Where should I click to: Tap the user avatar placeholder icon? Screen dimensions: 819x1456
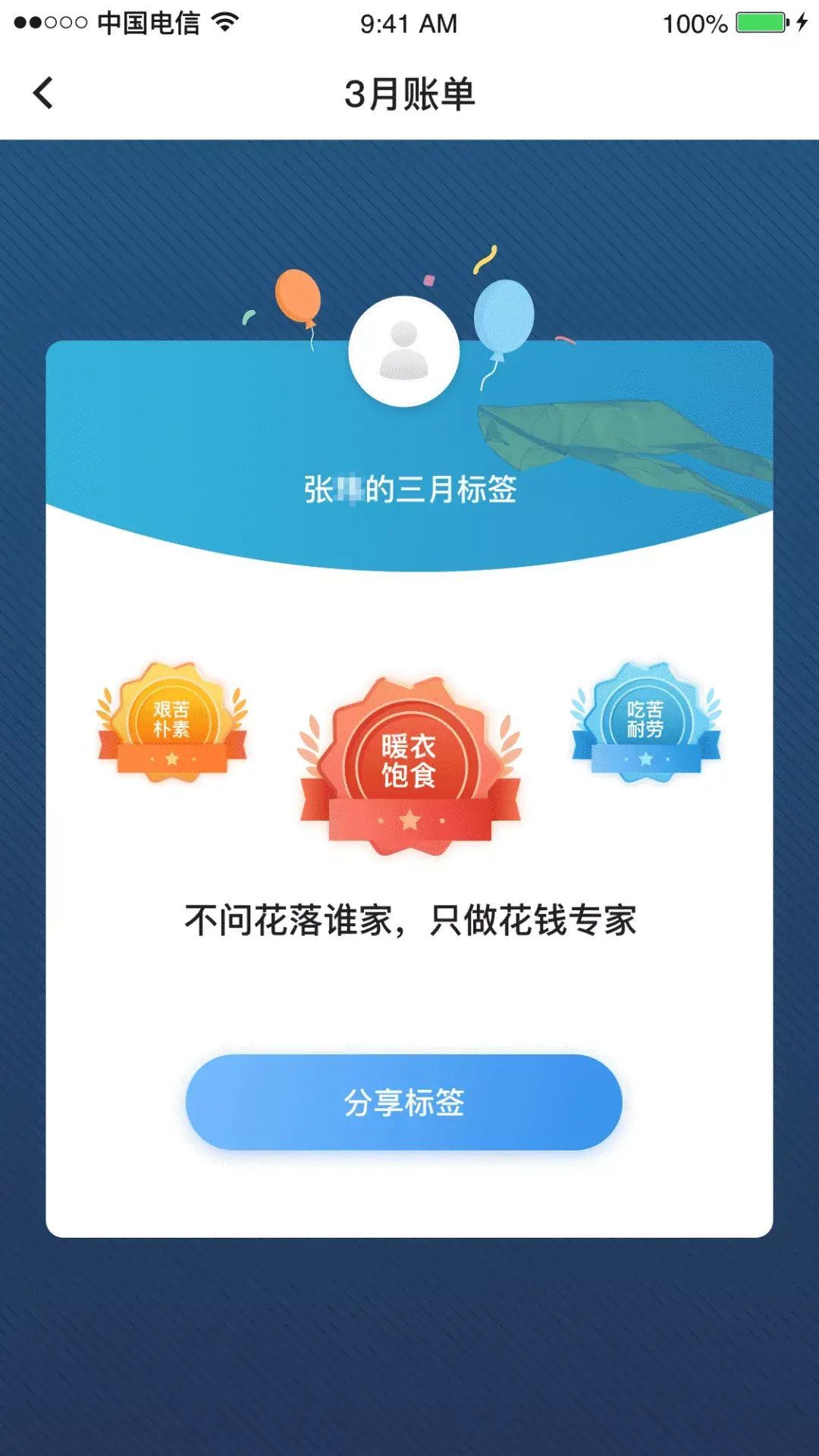tap(403, 350)
